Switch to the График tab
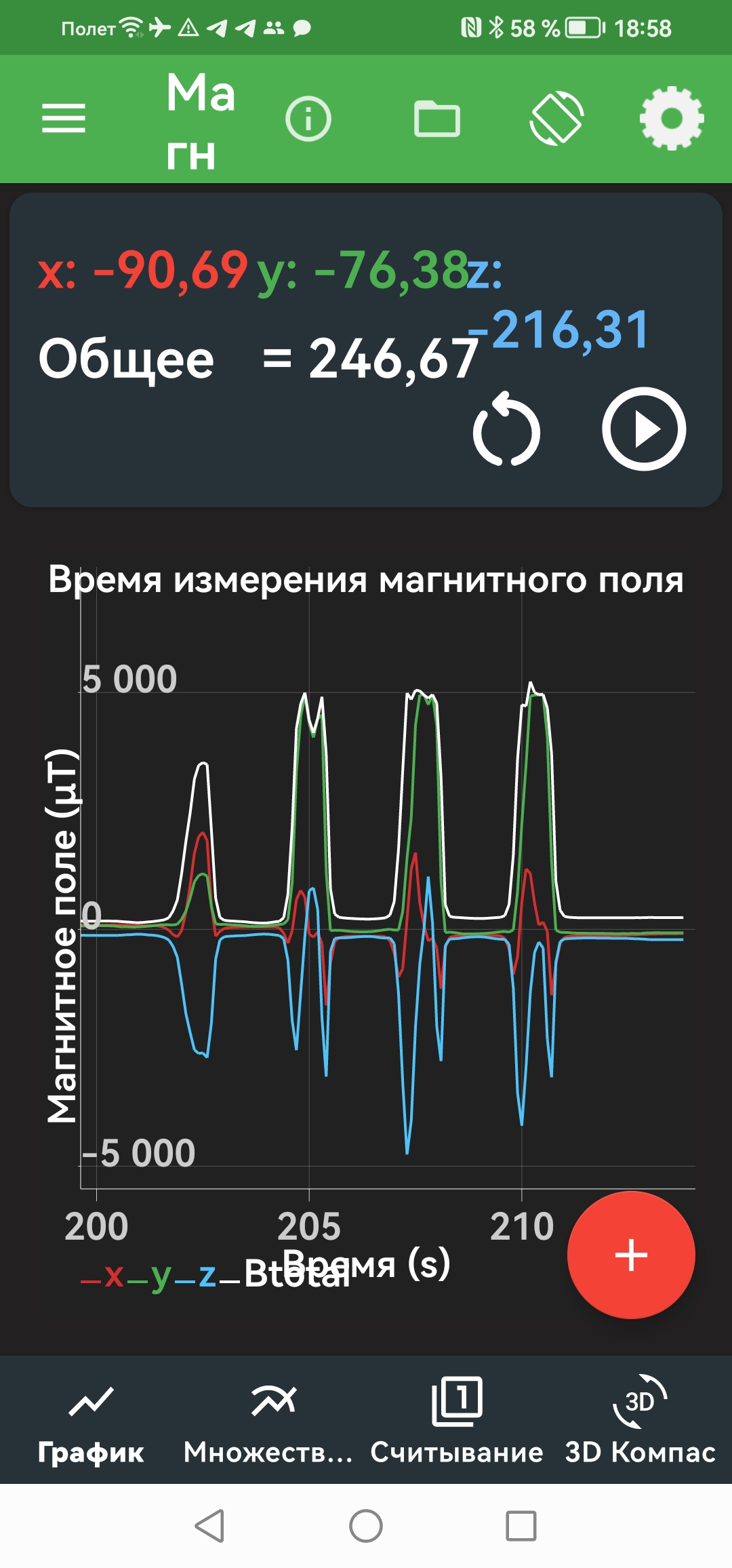732x1568 pixels. [x=91, y=1420]
